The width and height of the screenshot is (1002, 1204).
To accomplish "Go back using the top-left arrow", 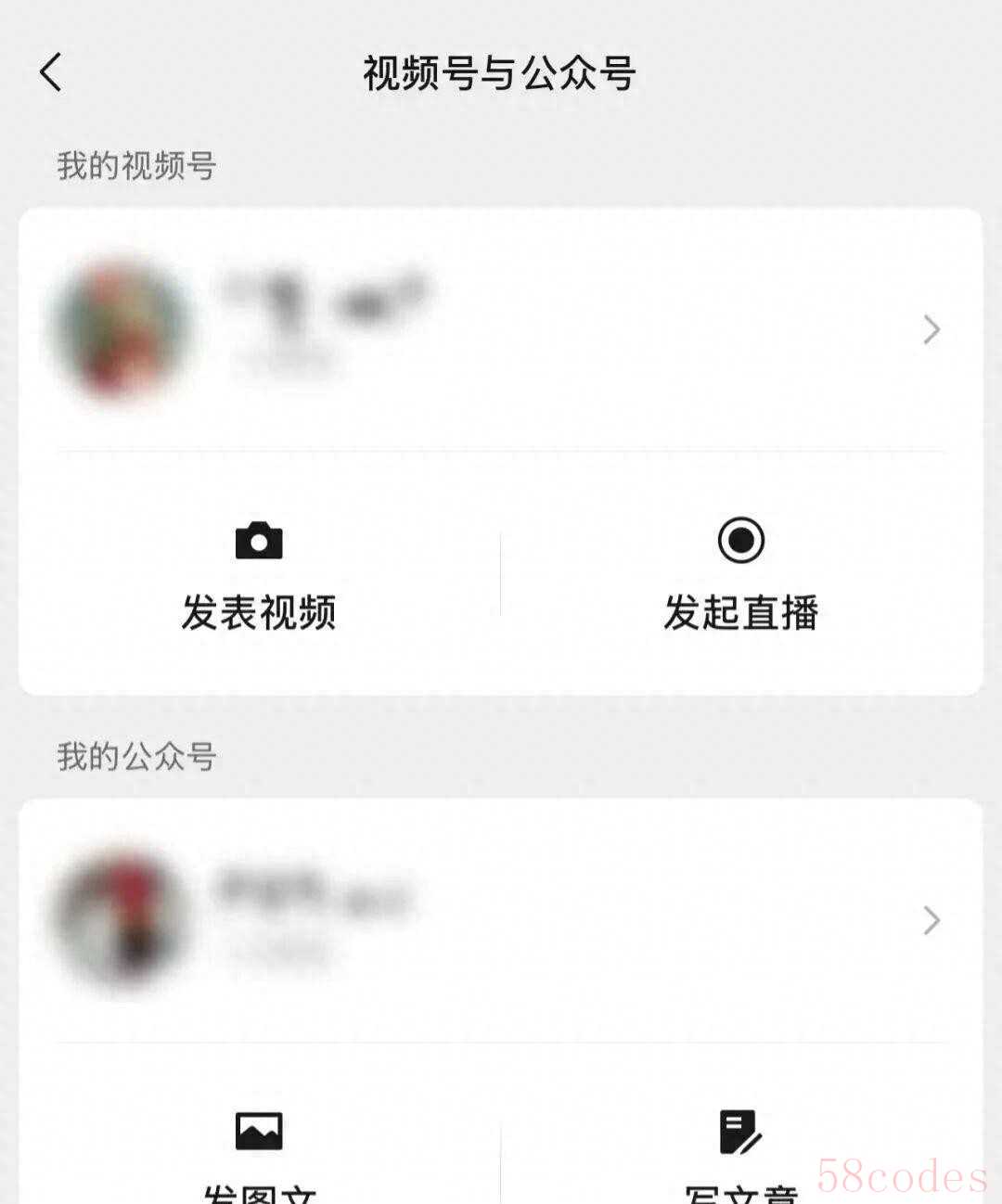I will [51, 72].
